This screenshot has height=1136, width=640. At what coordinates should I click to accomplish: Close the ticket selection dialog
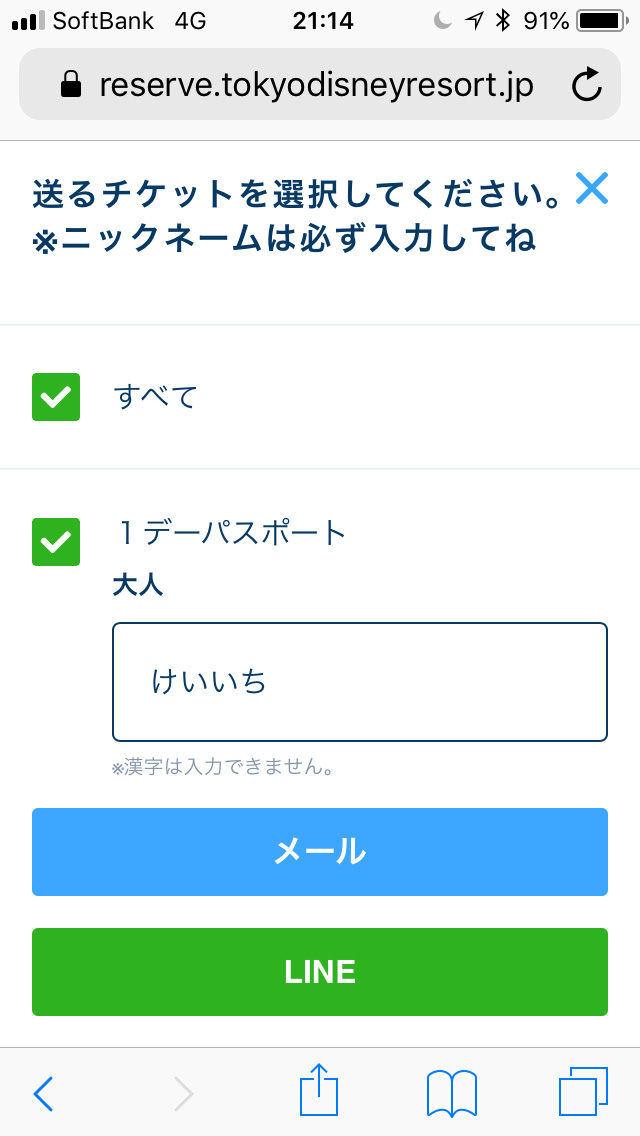click(592, 188)
